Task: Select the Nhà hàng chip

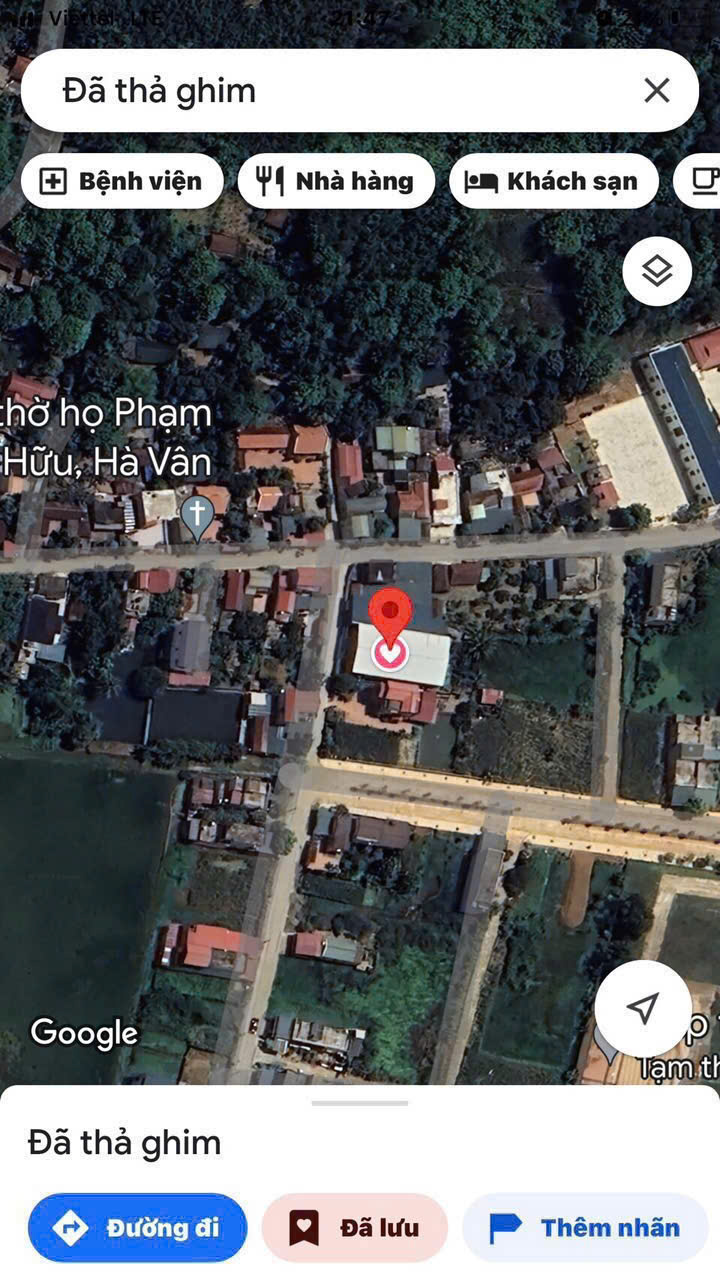Action: click(x=336, y=181)
